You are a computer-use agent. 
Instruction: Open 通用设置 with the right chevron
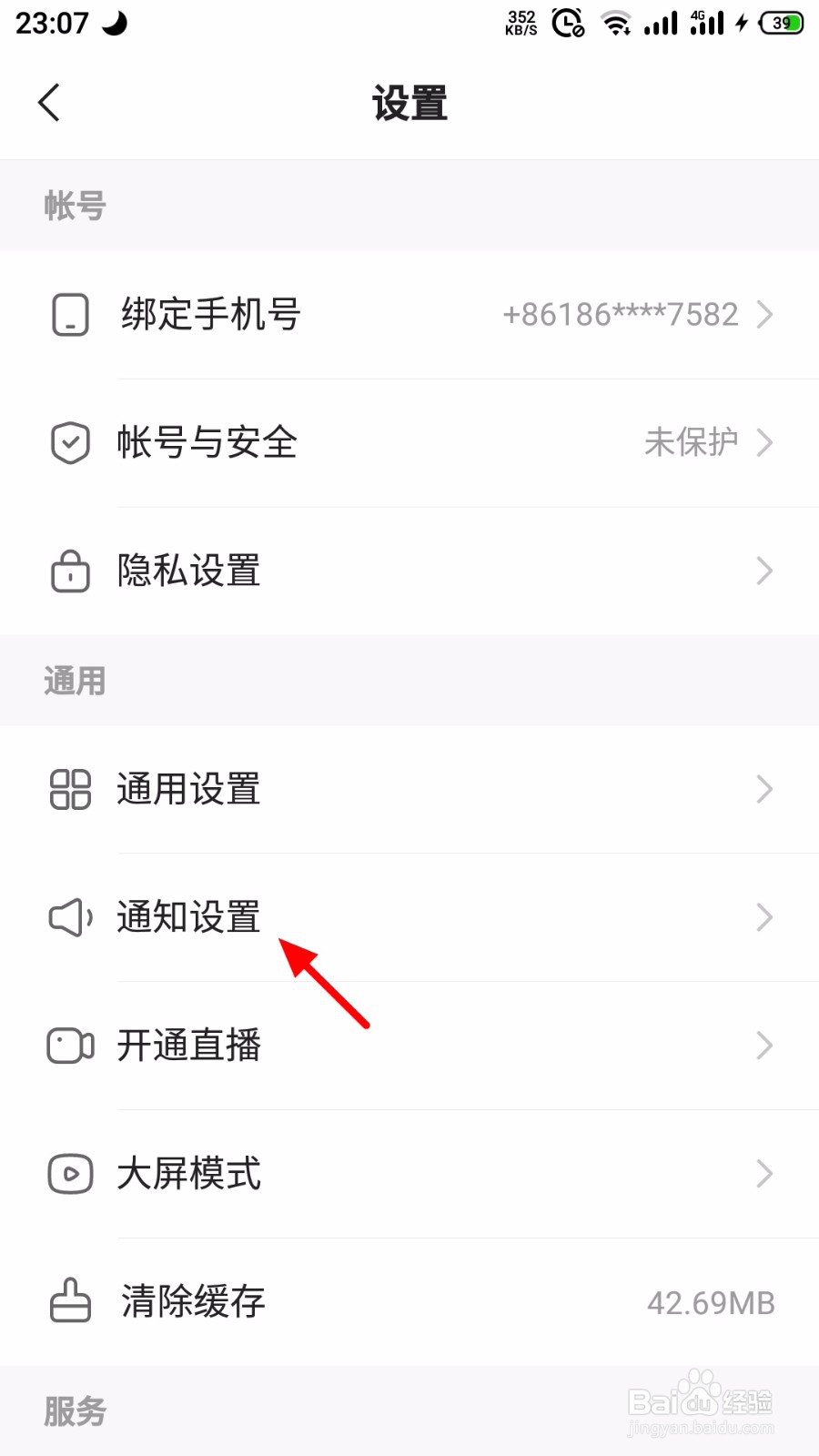[x=764, y=790]
